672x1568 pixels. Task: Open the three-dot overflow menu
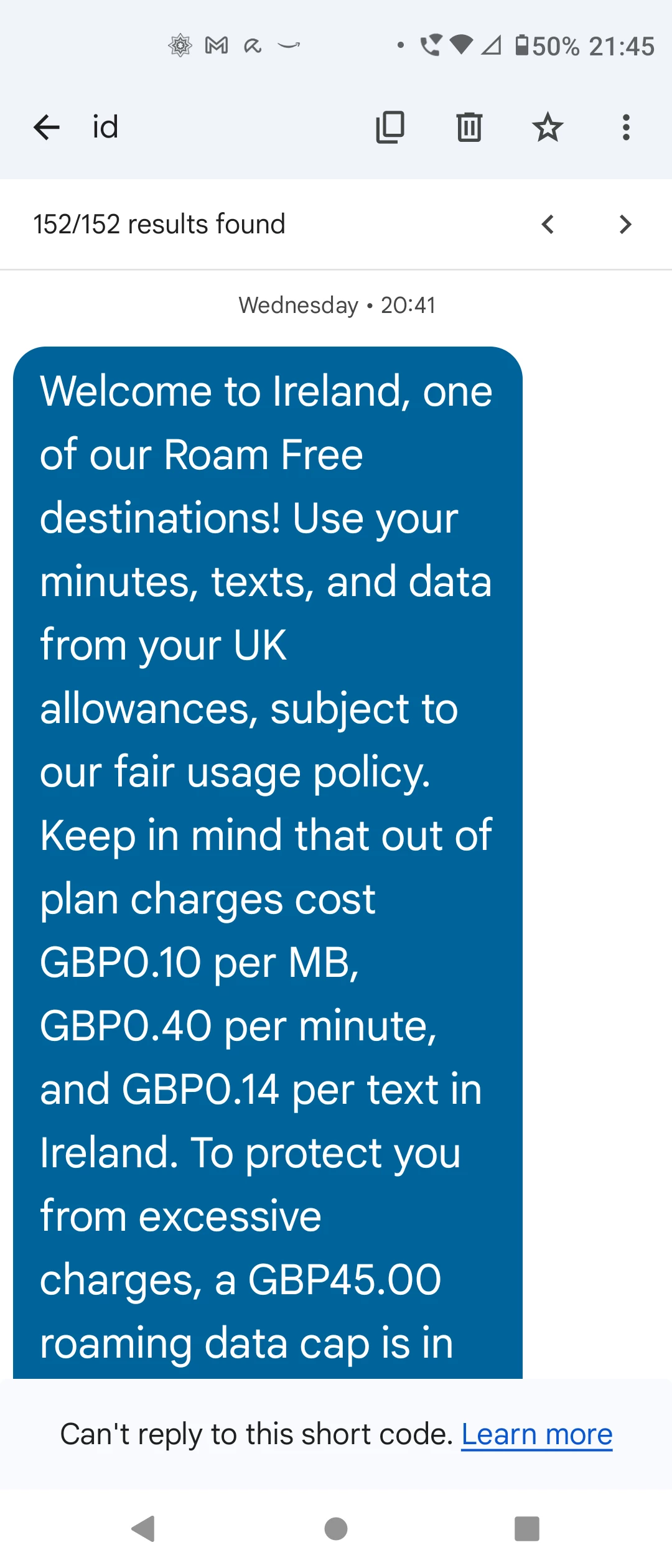pyautogui.click(x=626, y=128)
